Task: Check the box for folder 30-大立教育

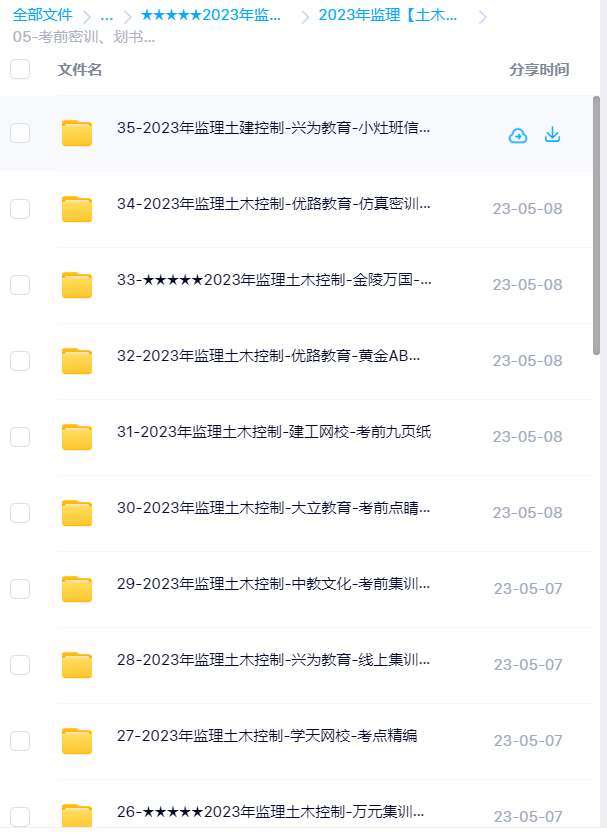Action: point(20,513)
